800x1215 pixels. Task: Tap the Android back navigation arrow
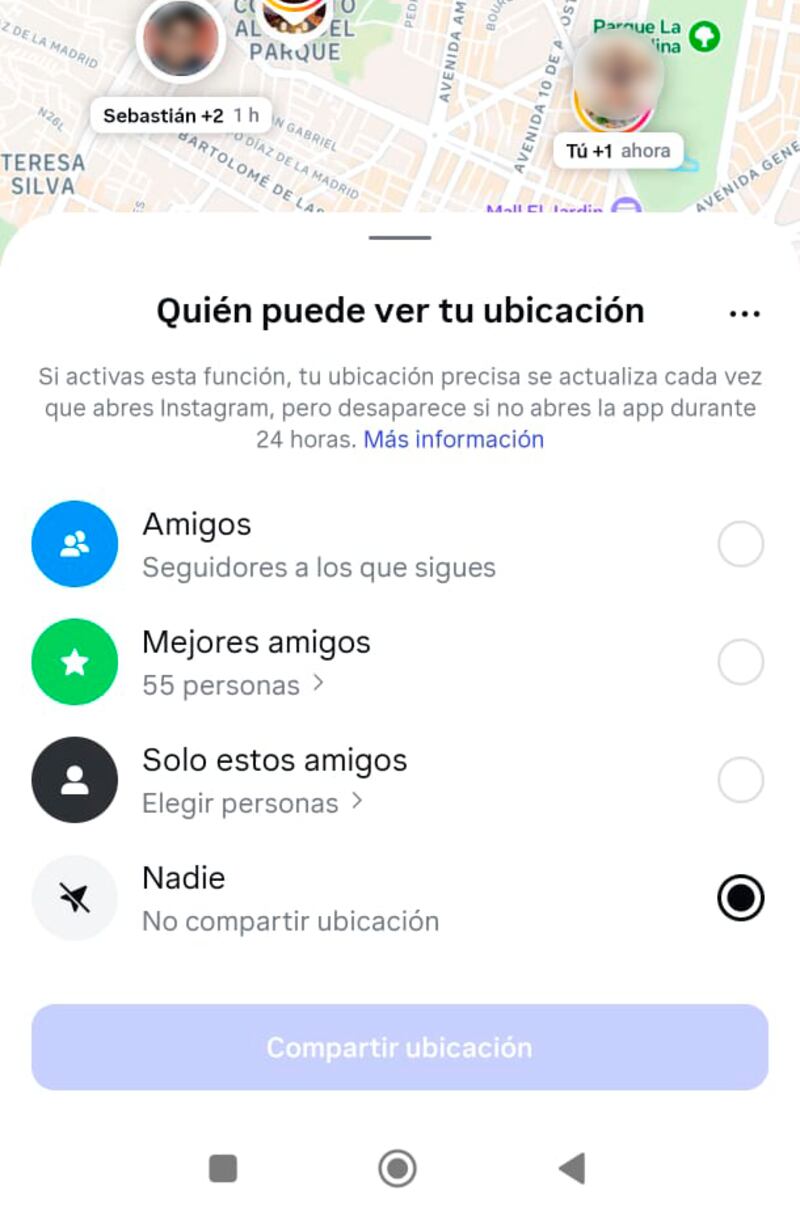[572, 1168]
